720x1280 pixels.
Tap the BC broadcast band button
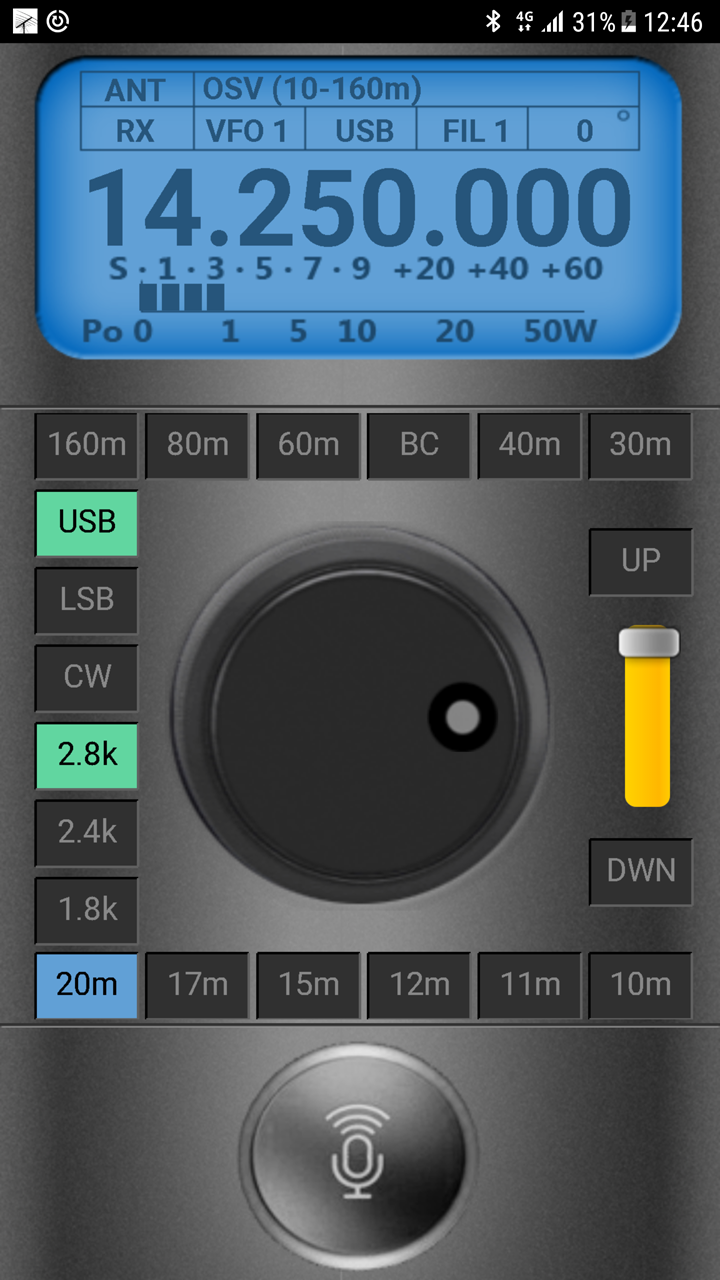(419, 444)
